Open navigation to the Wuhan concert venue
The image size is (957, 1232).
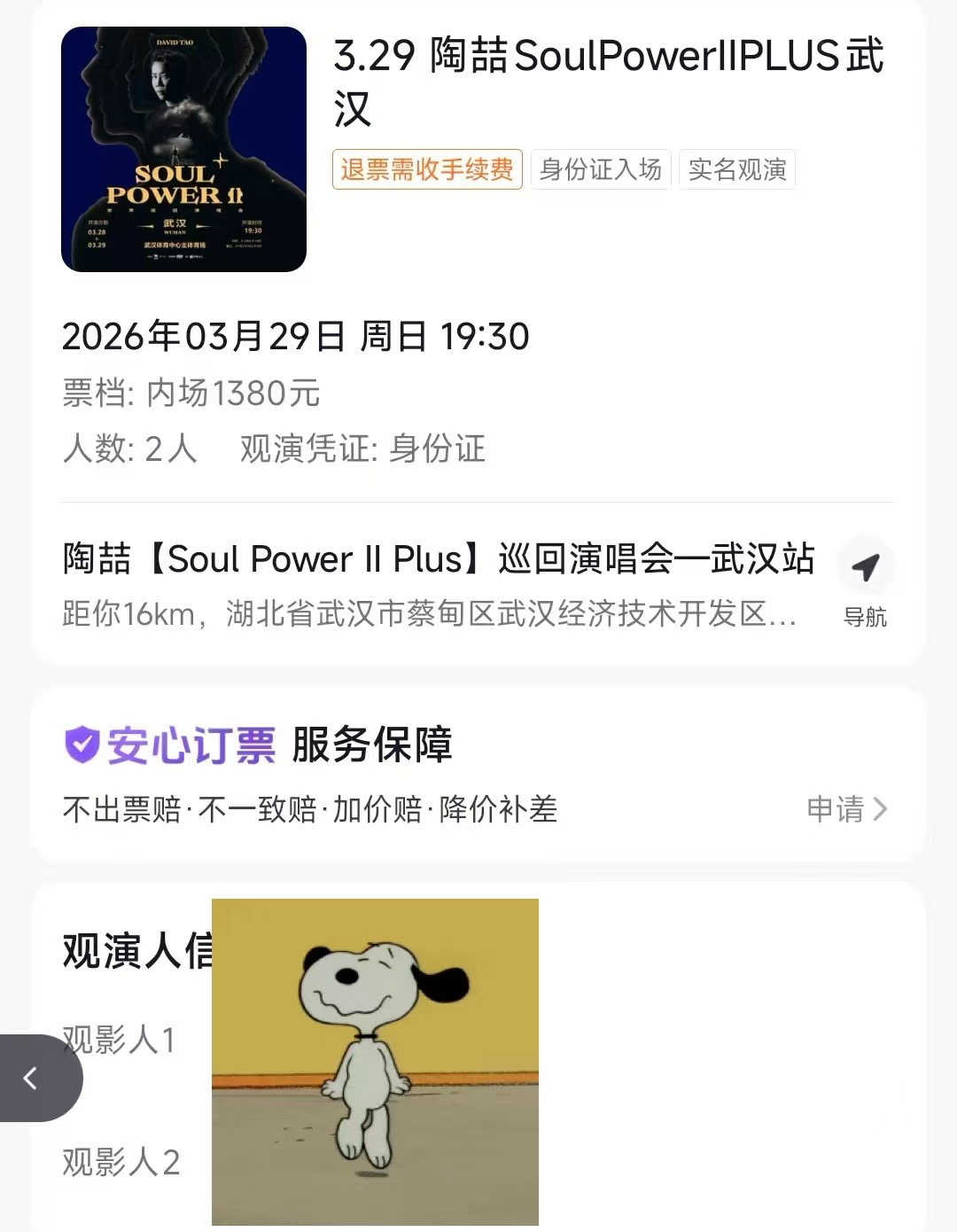click(865, 582)
